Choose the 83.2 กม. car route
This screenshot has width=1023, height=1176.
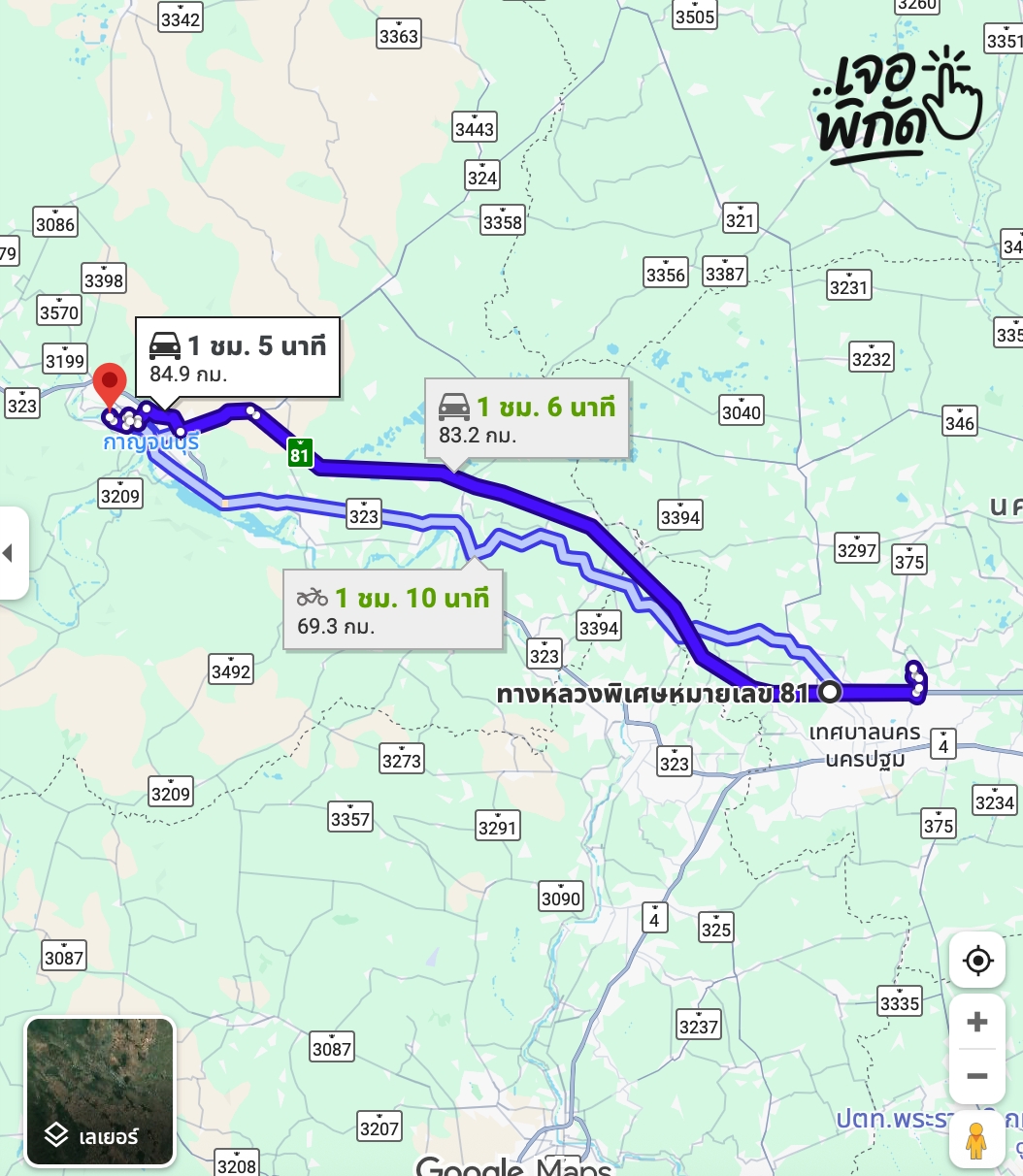527,418
